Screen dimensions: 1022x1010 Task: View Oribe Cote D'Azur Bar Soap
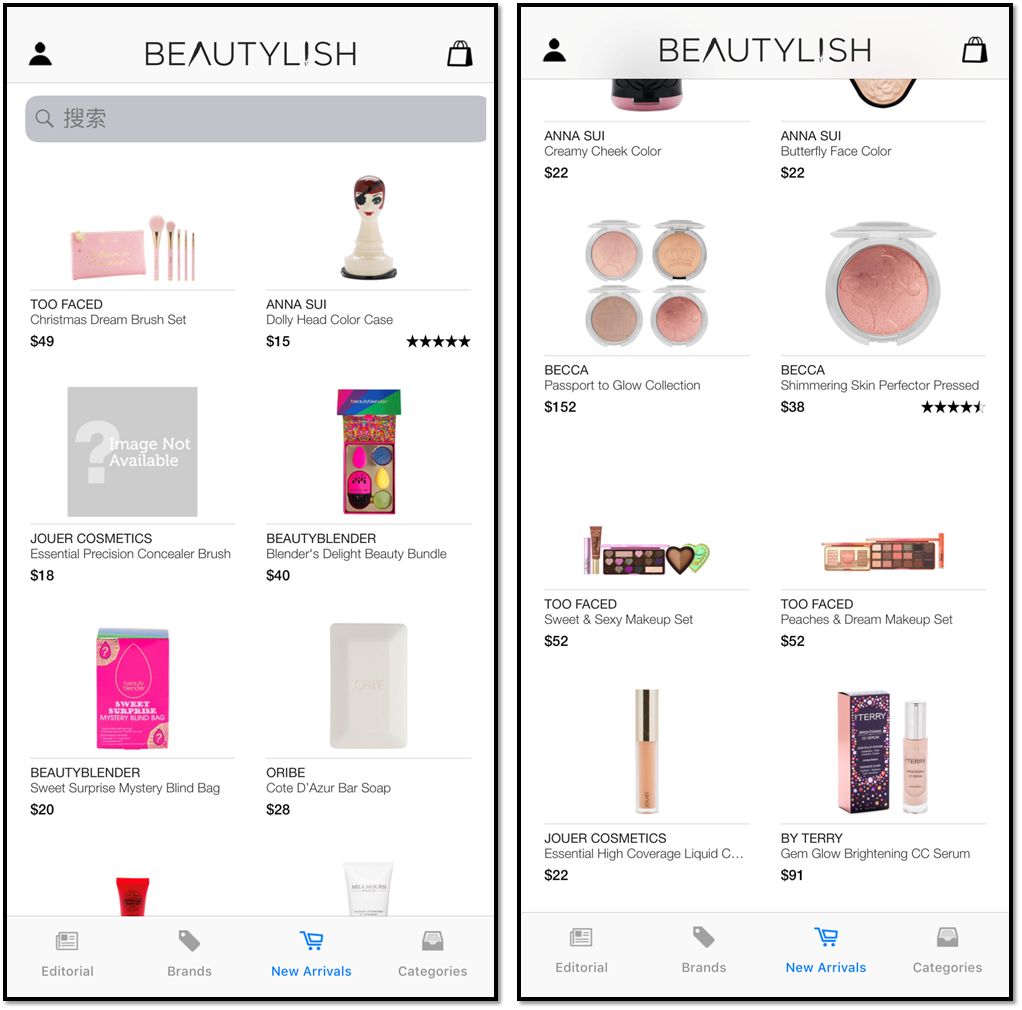(x=368, y=687)
